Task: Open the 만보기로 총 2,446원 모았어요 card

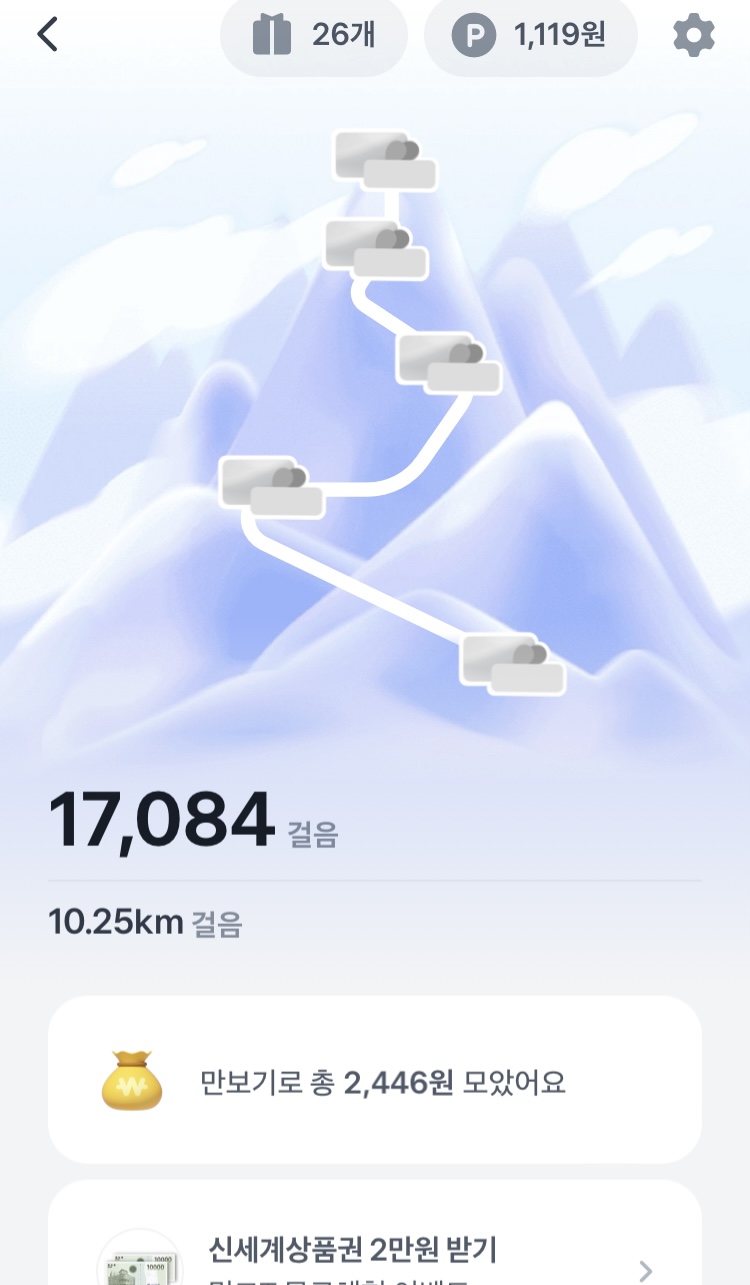Action: (x=375, y=1080)
